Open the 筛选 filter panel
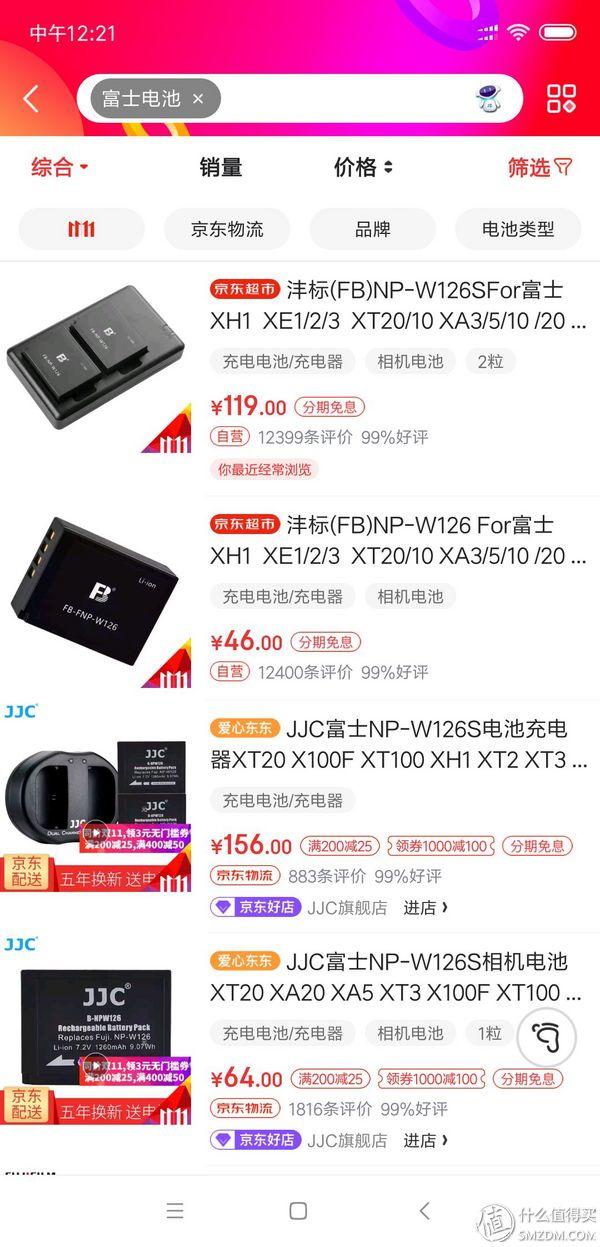 pos(540,167)
